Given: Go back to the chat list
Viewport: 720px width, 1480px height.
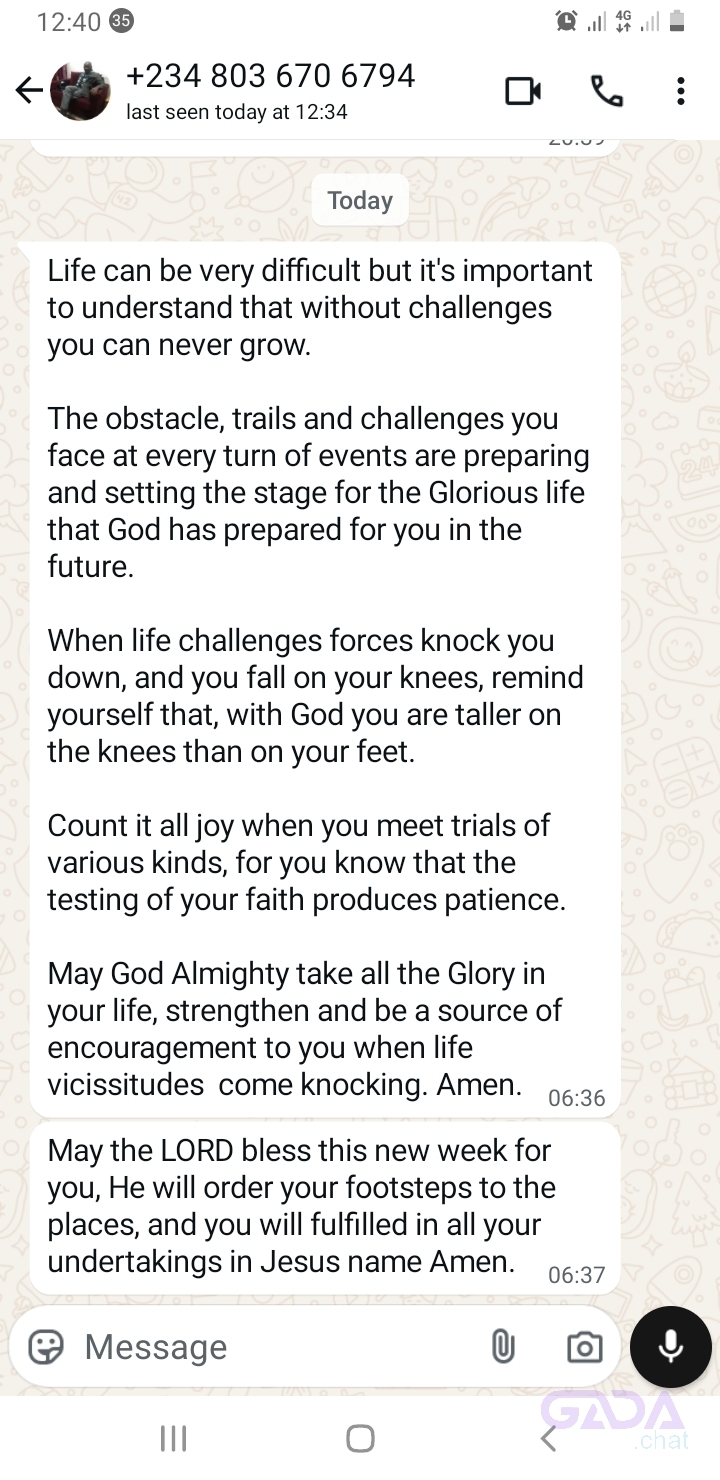Looking at the screenshot, I should [28, 91].
